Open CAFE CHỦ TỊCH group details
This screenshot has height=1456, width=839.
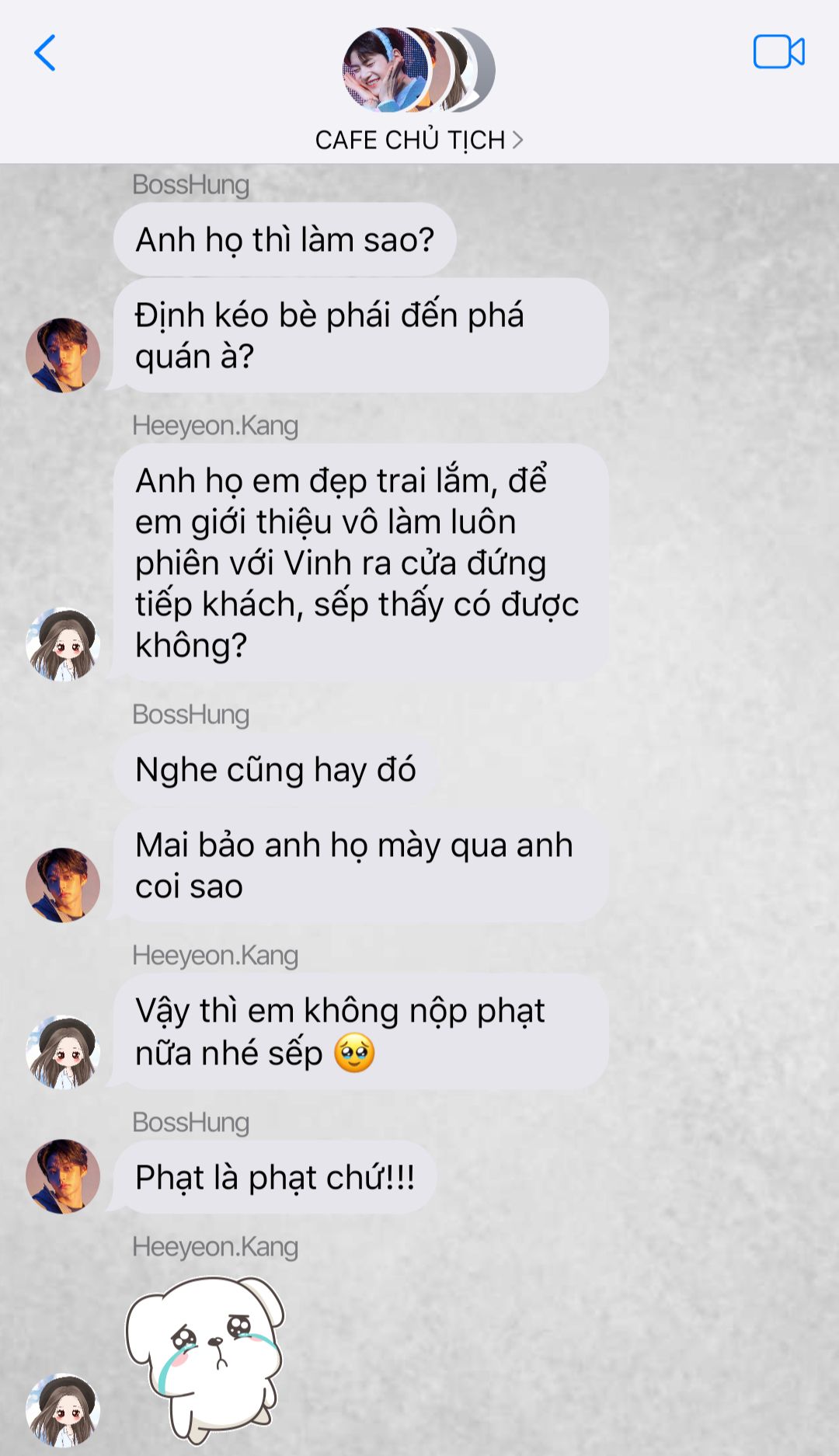[419, 140]
